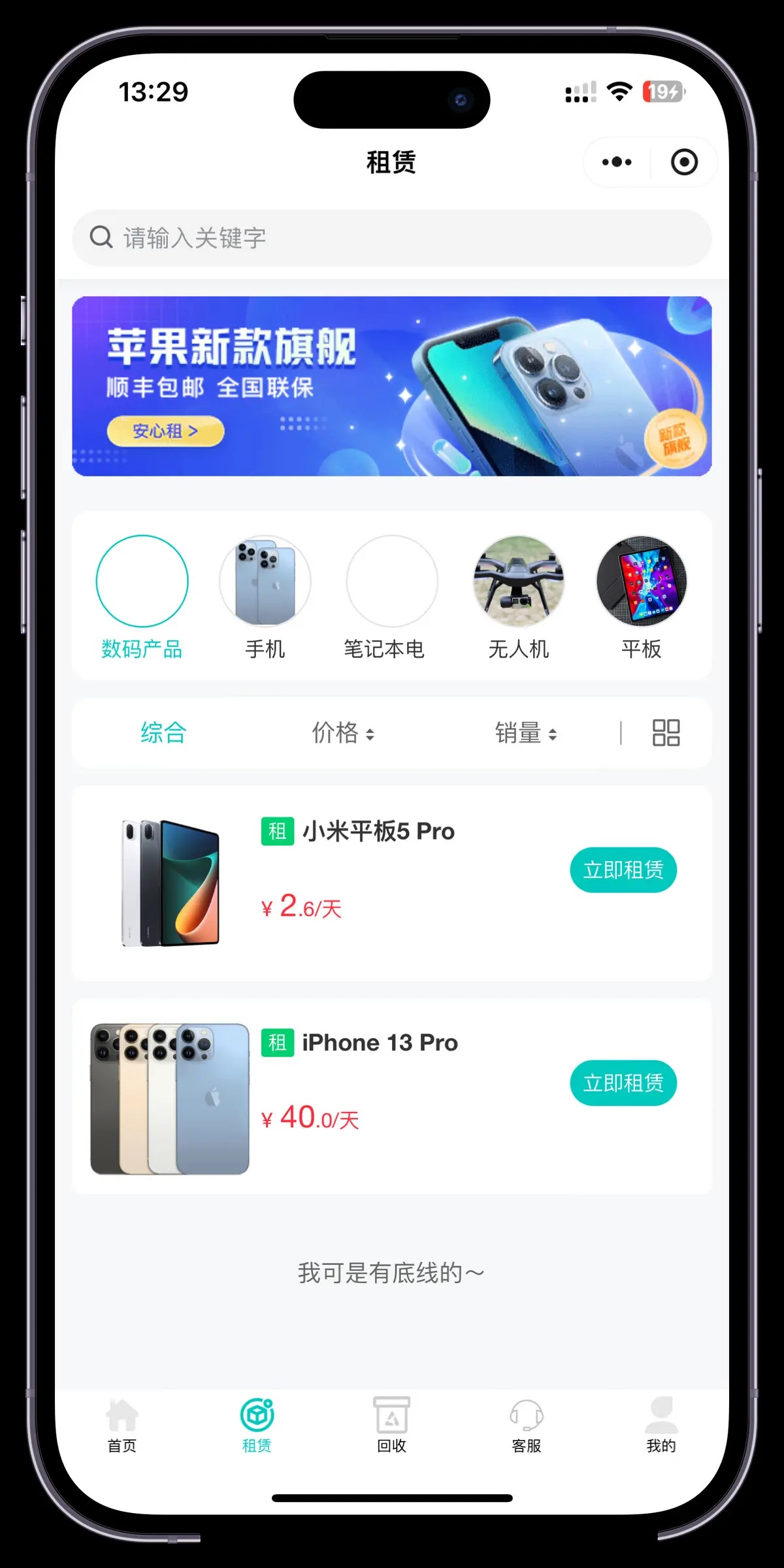Sort by 综合
This screenshot has height=1568, width=784.
point(163,732)
